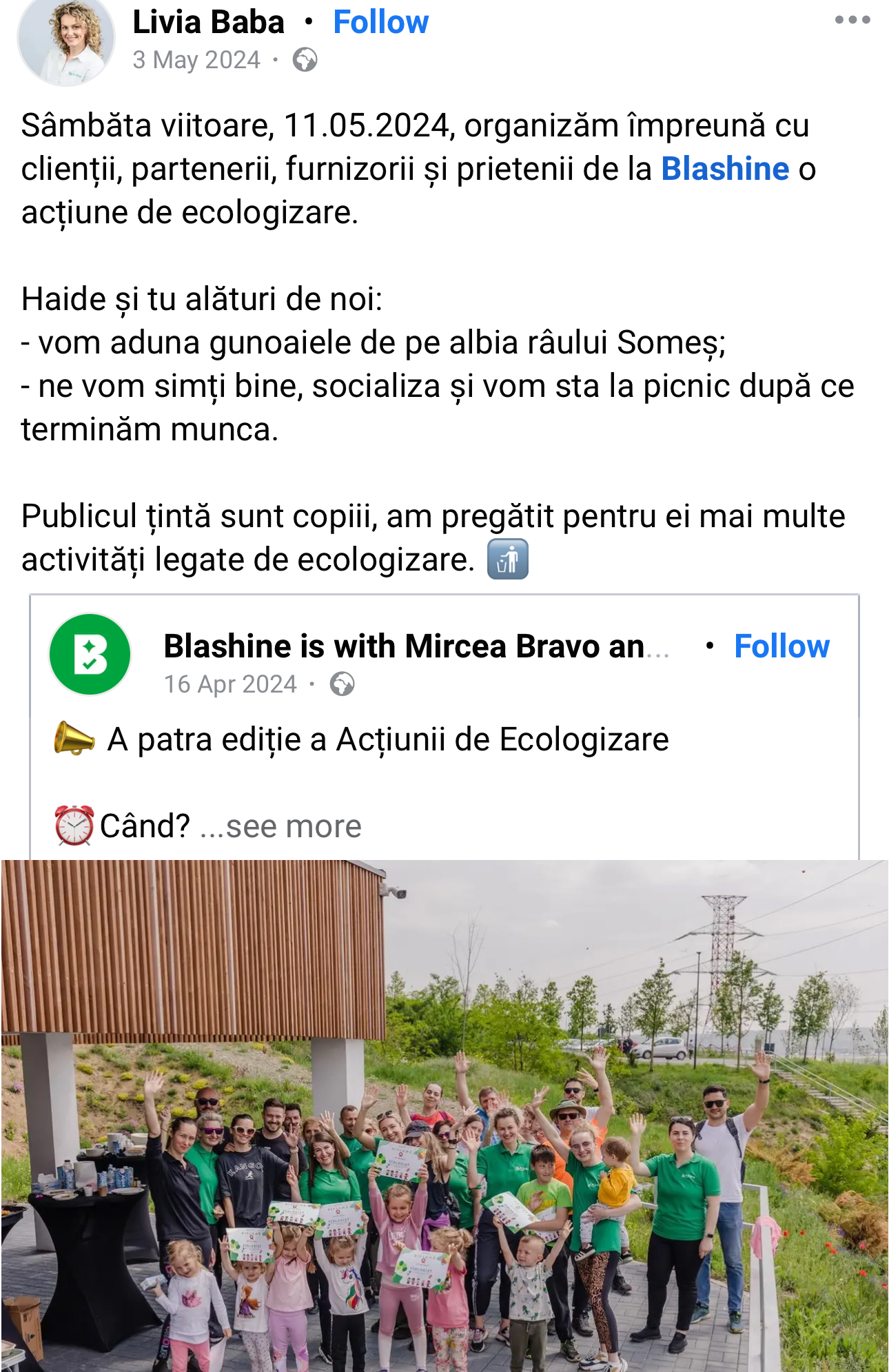Open the group photo from the shared post
Viewport: 889px width, 1372px height.
pyautogui.click(x=444, y=1115)
